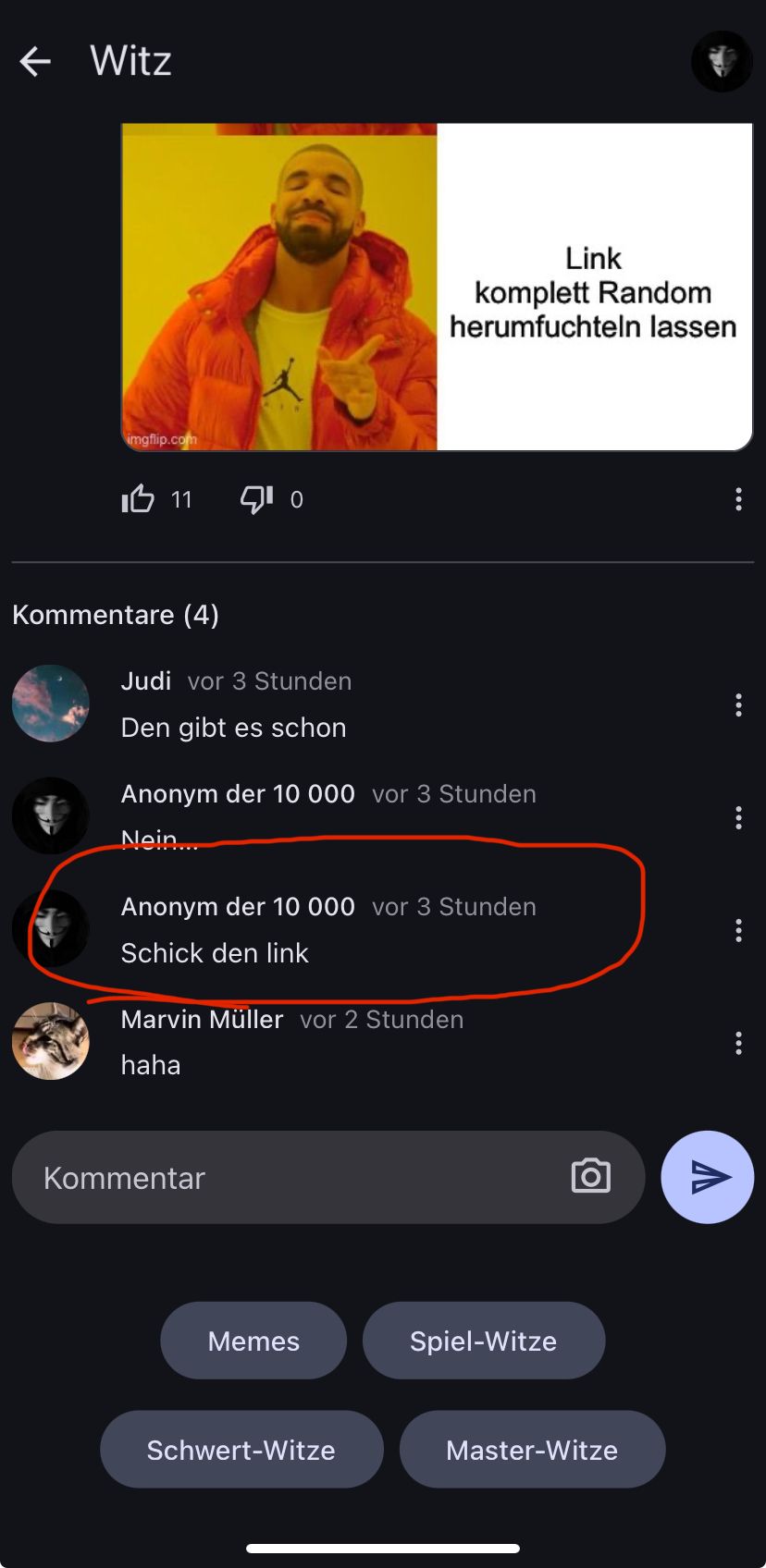Attach a photo with the camera icon
The width and height of the screenshot is (766, 1568).
590,1176
